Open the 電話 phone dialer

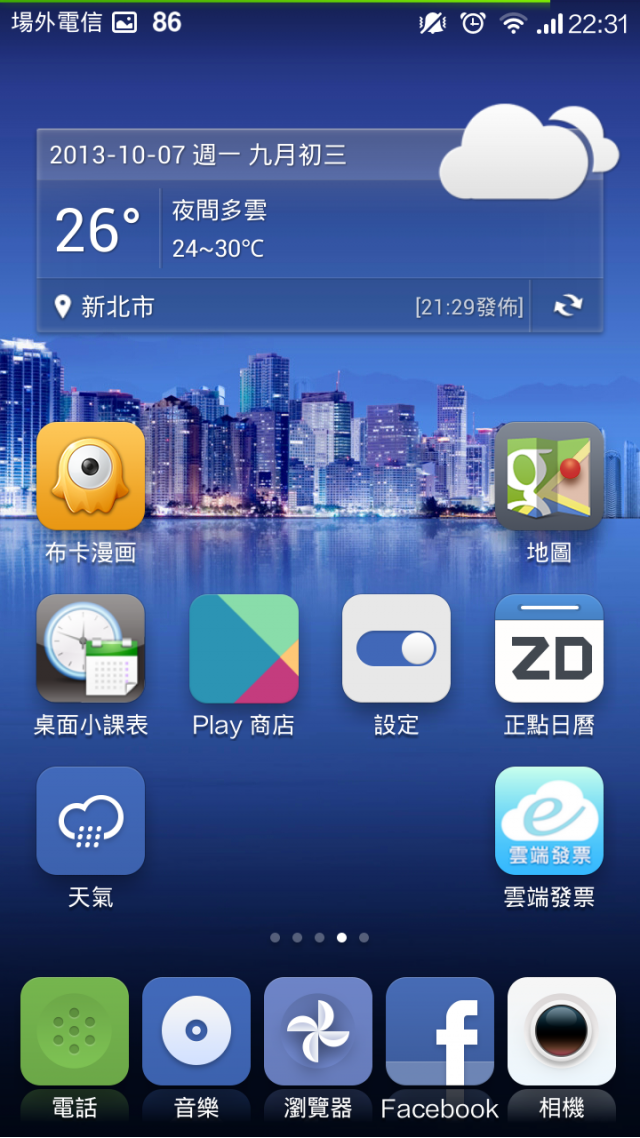pos(75,1032)
